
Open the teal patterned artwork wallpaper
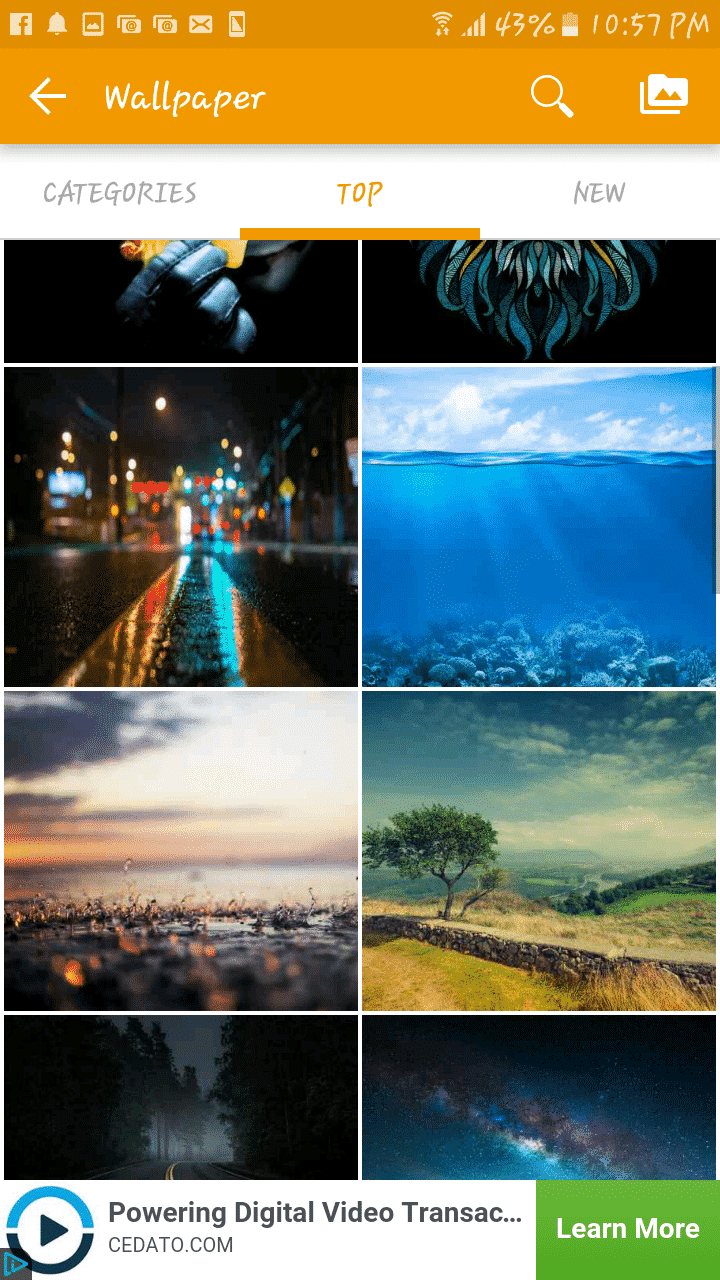(x=539, y=301)
